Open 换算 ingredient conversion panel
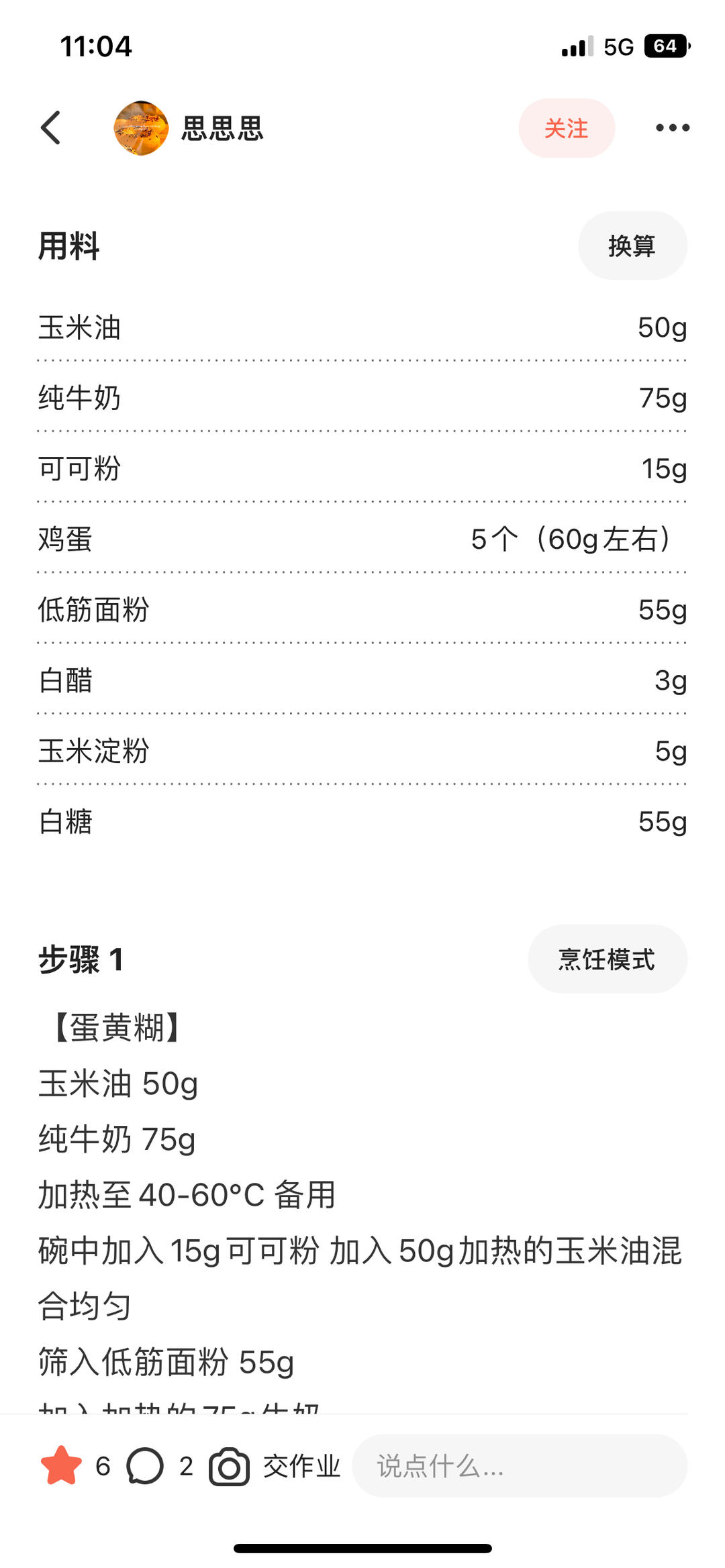Viewport: 725px width, 1568px height. (632, 246)
